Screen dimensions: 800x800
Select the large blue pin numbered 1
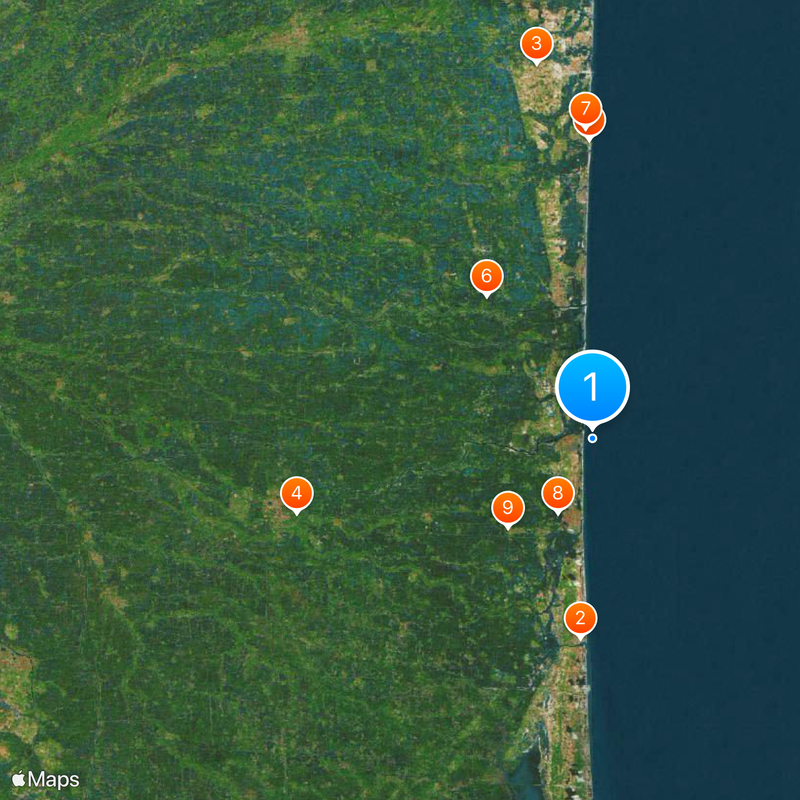[x=592, y=386]
